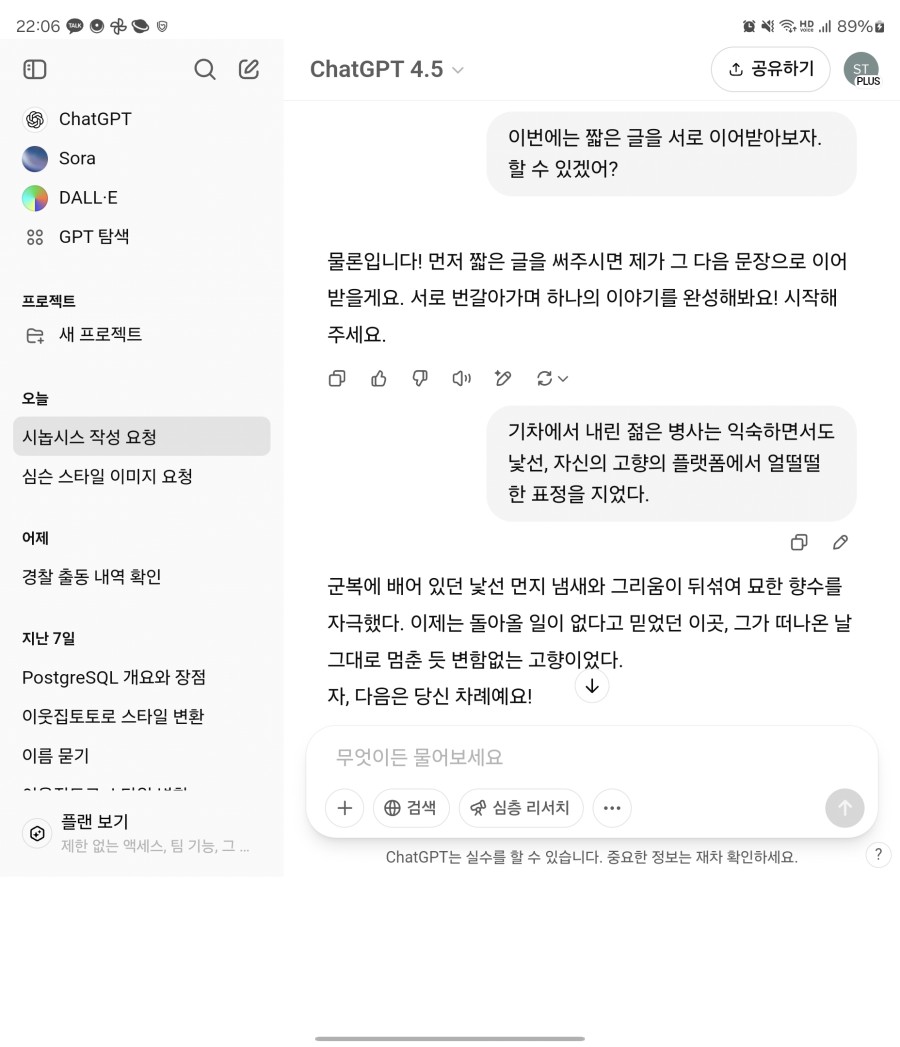Open DALL·E from the sidebar
Screen dimensions: 900x1047
(87, 197)
